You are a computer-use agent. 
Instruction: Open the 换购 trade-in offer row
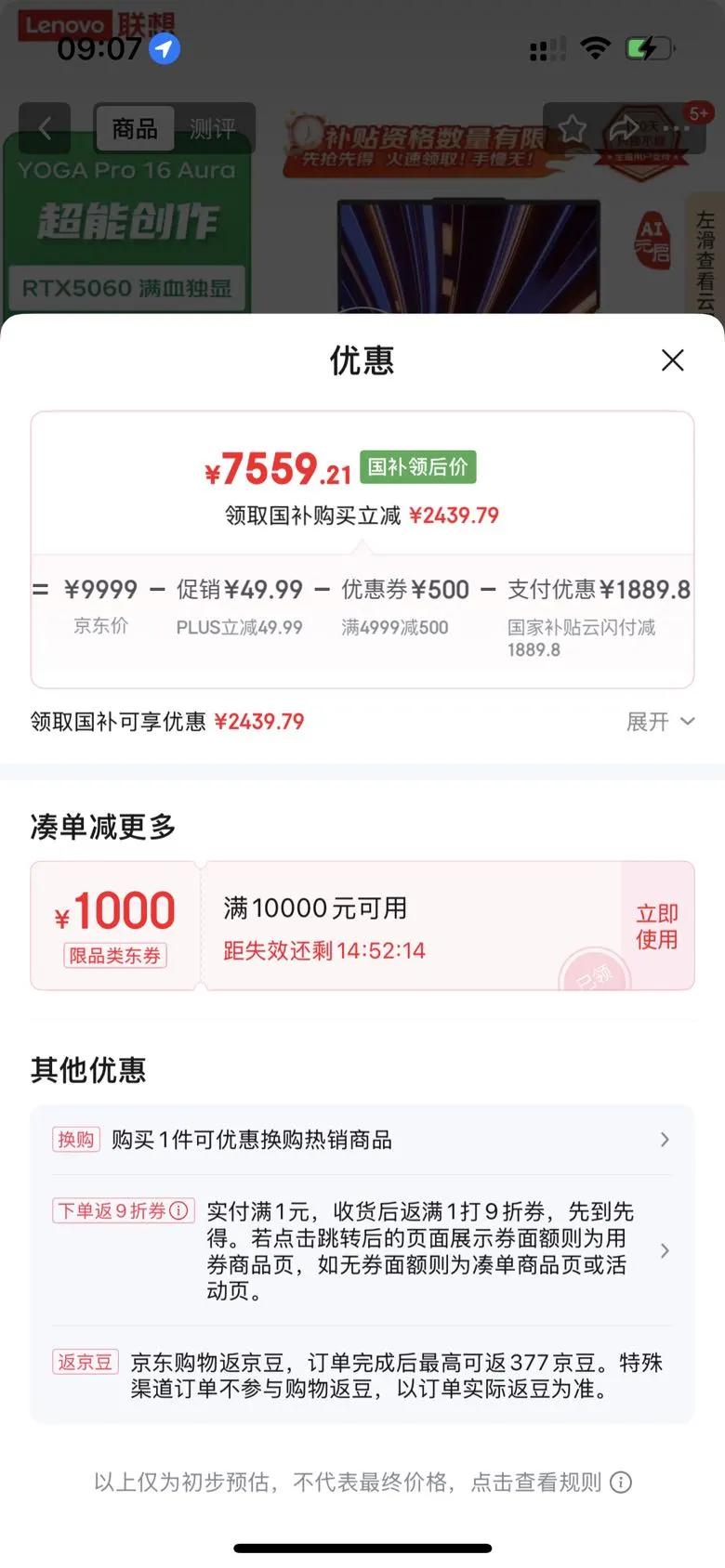pyautogui.click(x=362, y=1140)
